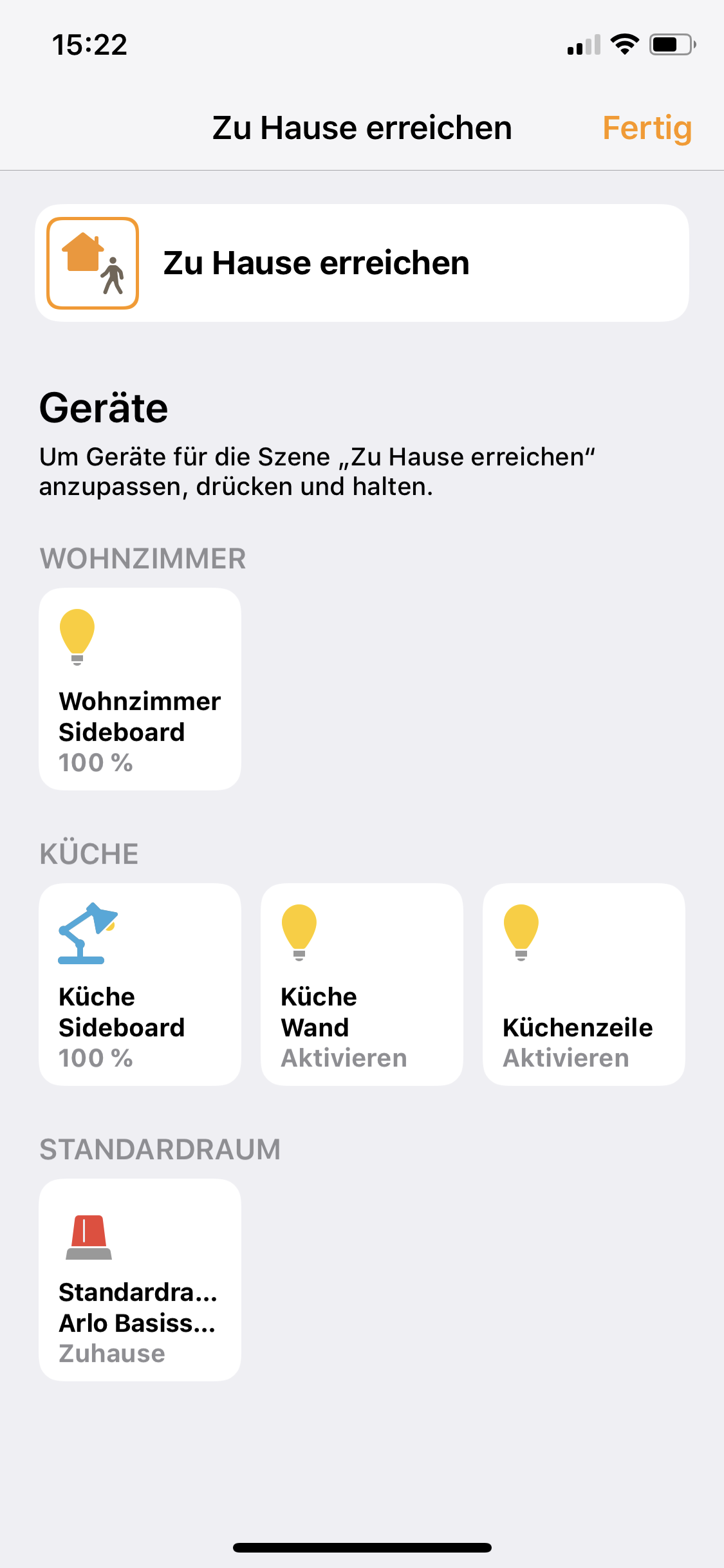The width and height of the screenshot is (724, 1568).
Task: Toggle the Küche Wand light tile
Action: click(x=362, y=984)
